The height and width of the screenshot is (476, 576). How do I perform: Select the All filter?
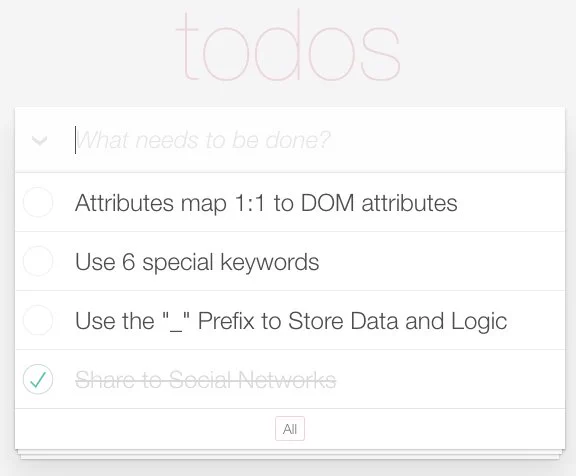[x=290, y=429]
